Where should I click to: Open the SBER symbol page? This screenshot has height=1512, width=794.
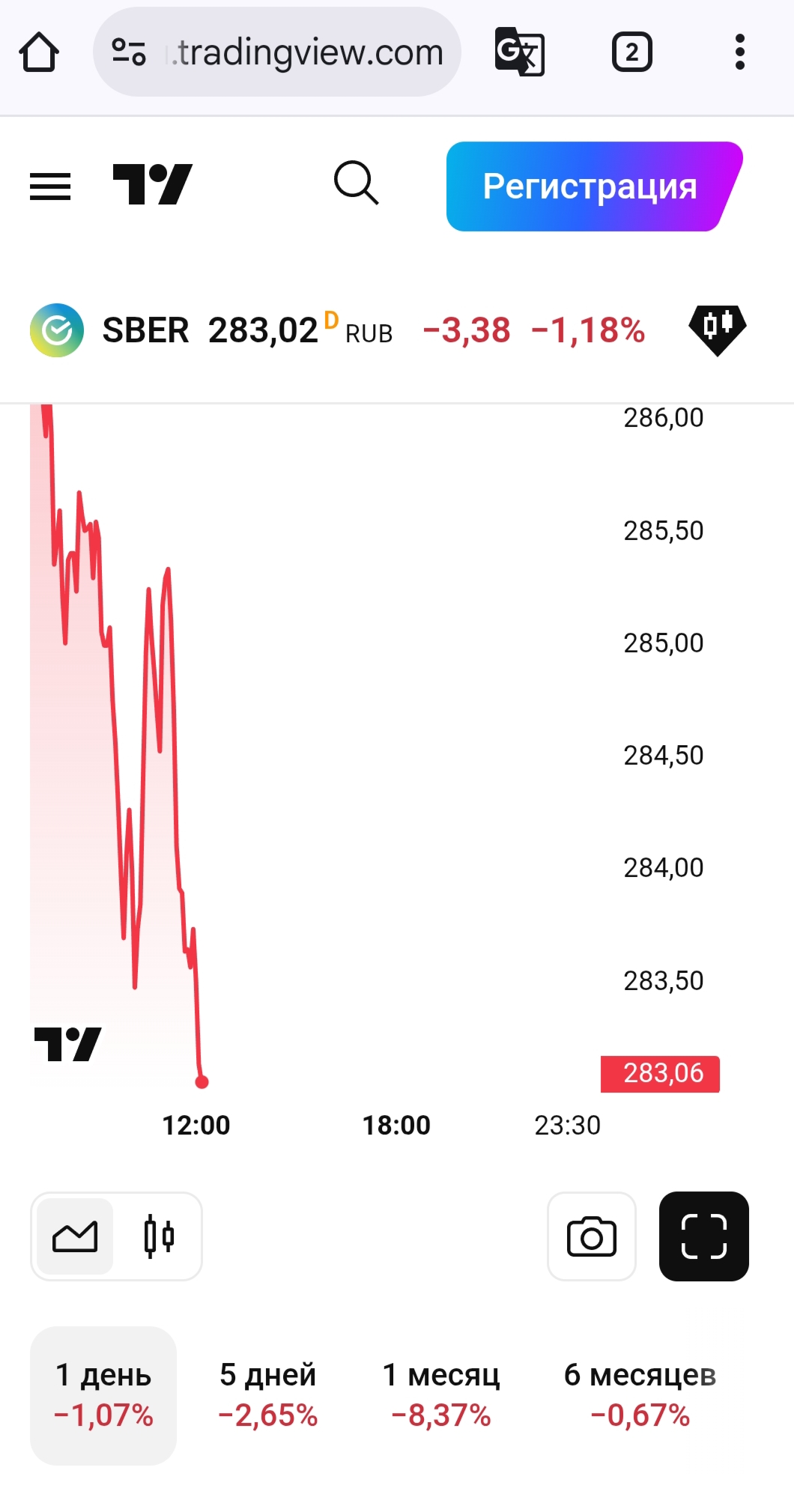145,330
